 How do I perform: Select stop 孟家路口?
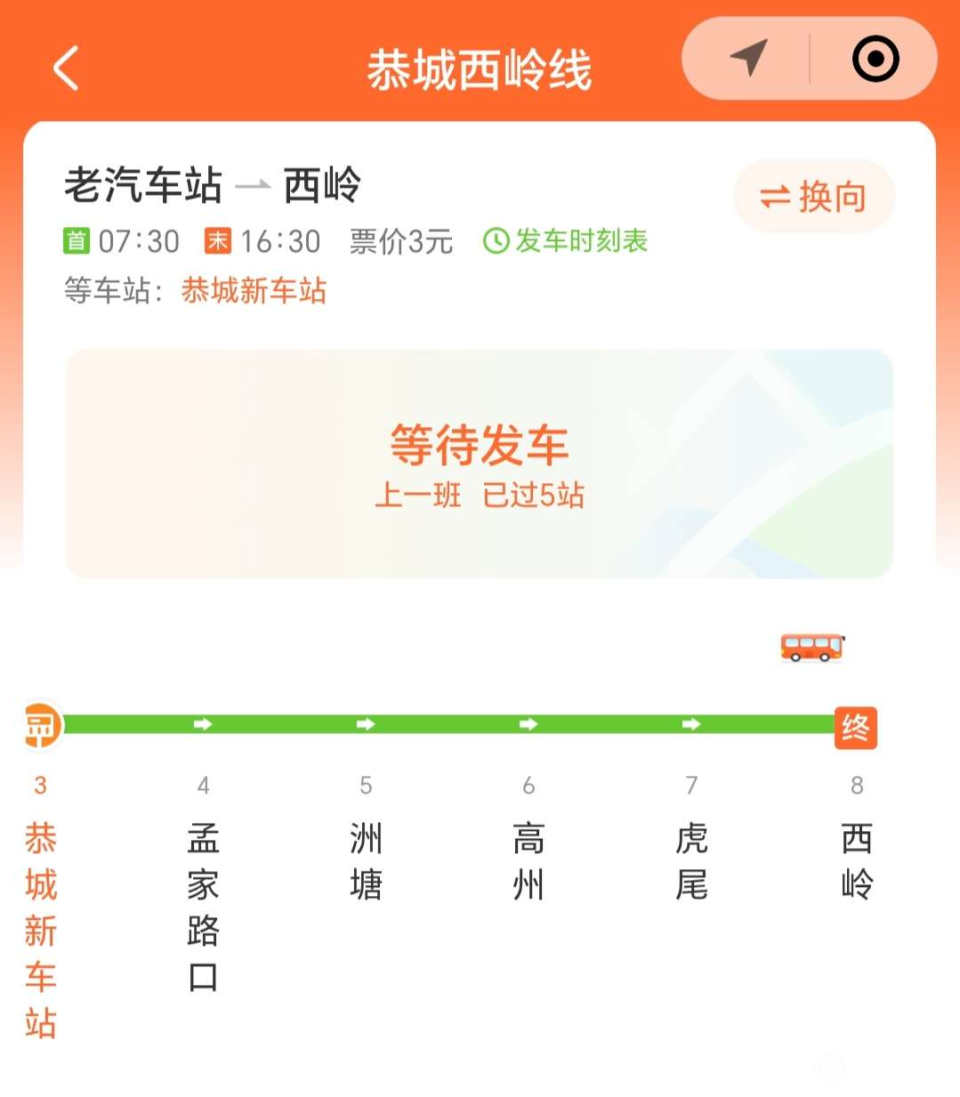[x=203, y=905]
